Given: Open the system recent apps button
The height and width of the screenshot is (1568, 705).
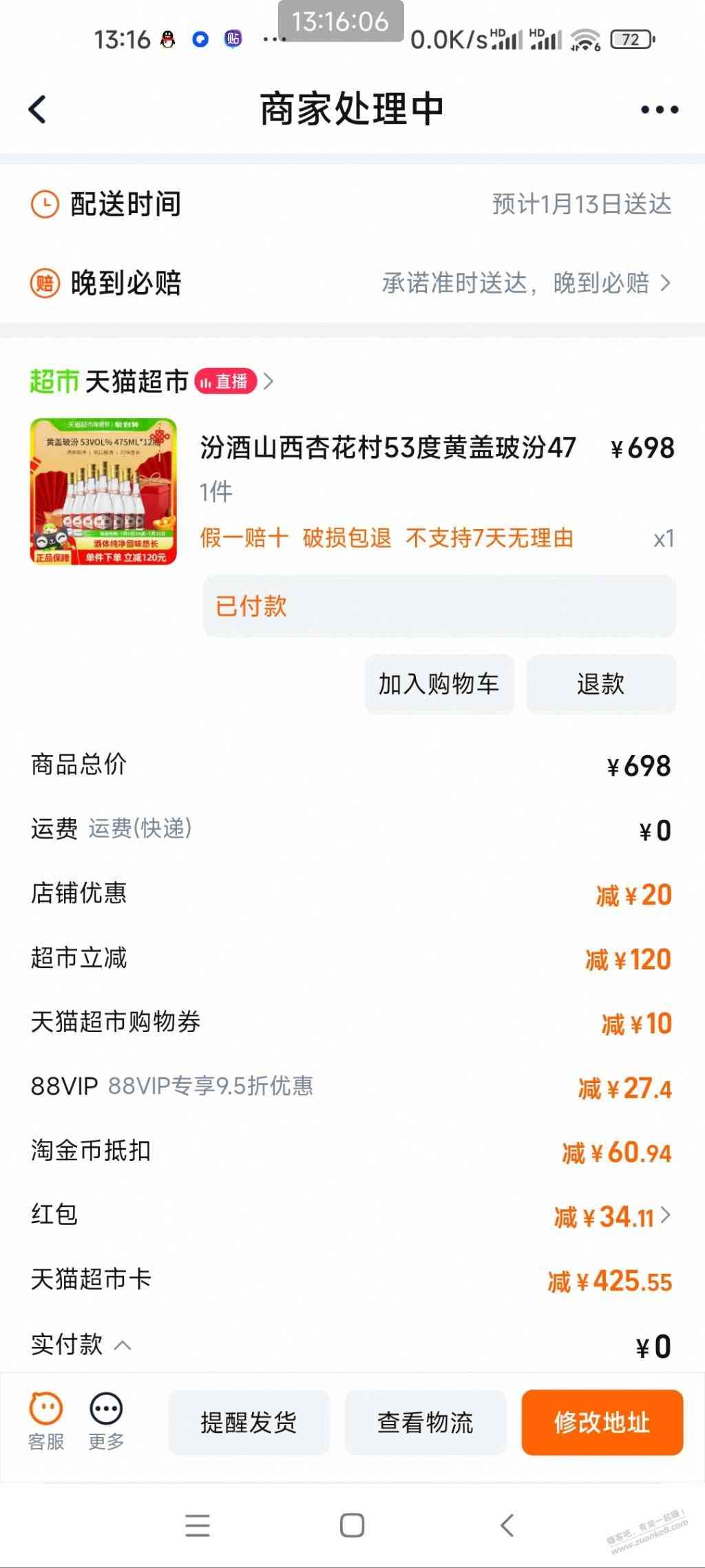Looking at the screenshot, I should point(198,1525).
